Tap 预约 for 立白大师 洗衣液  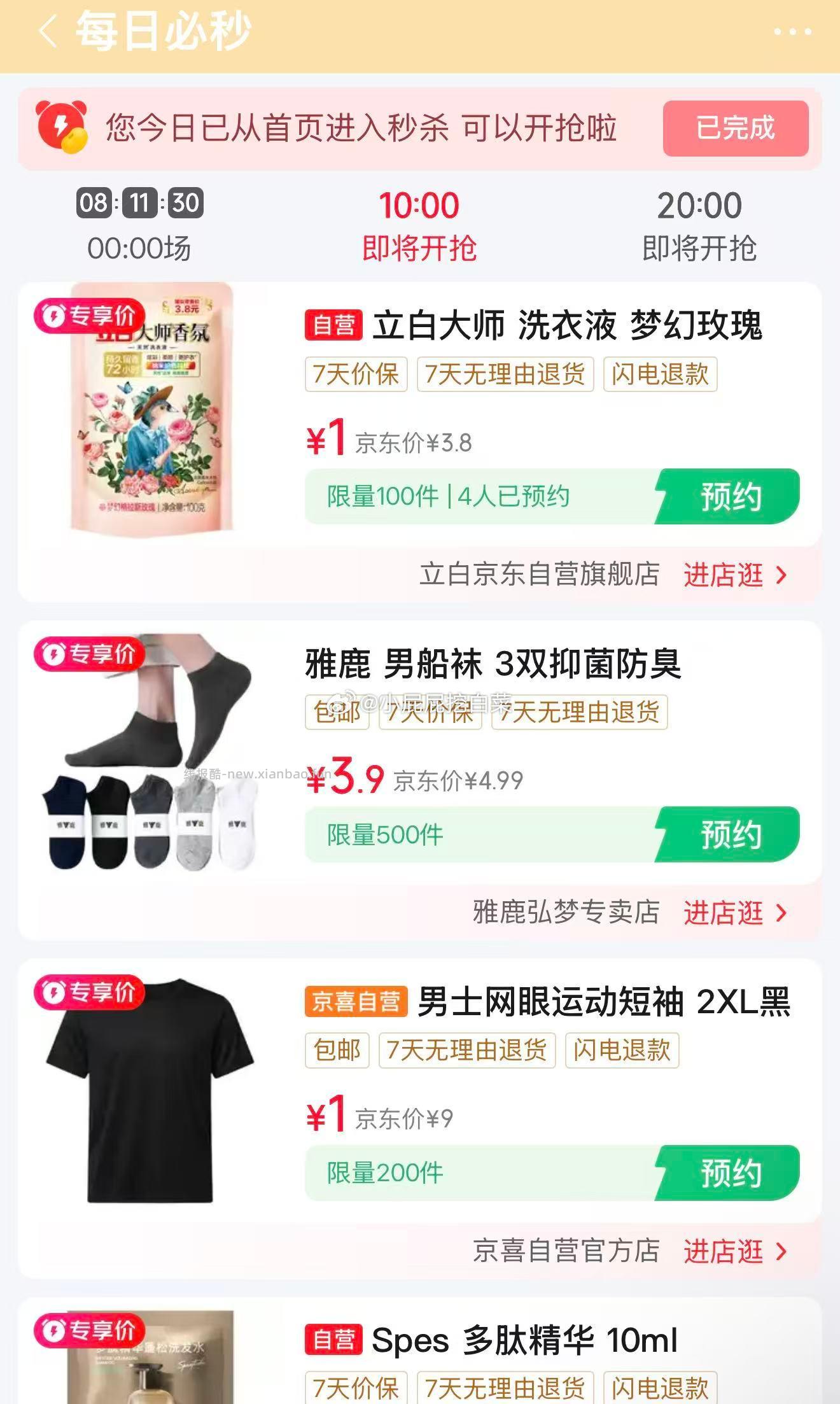(730, 499)
